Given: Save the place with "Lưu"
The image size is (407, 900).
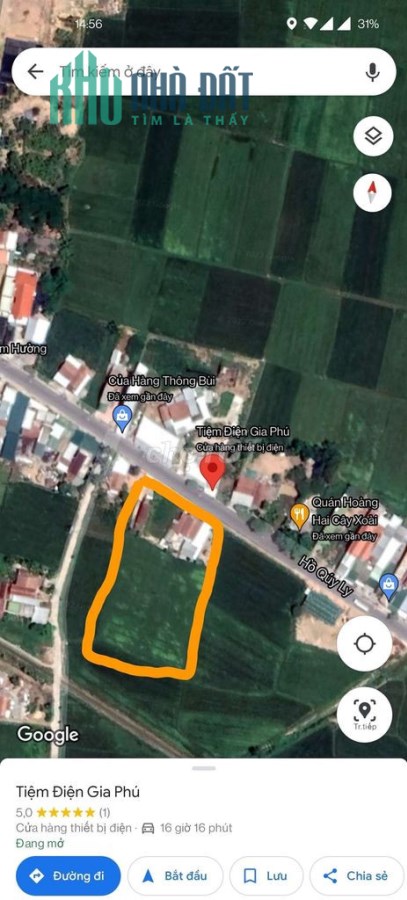Looking at the screenshot, I should point(266,876).
